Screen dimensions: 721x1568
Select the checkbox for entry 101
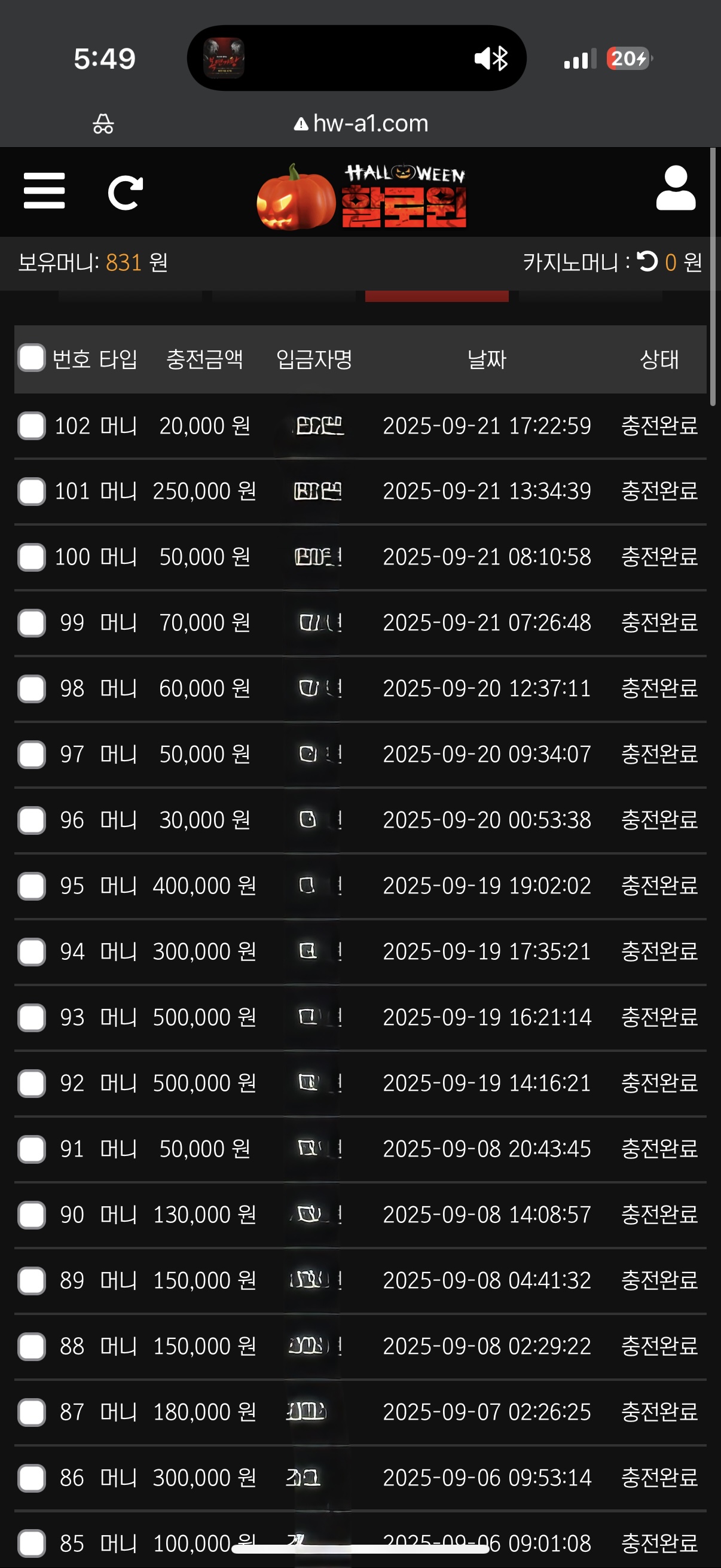32,491
